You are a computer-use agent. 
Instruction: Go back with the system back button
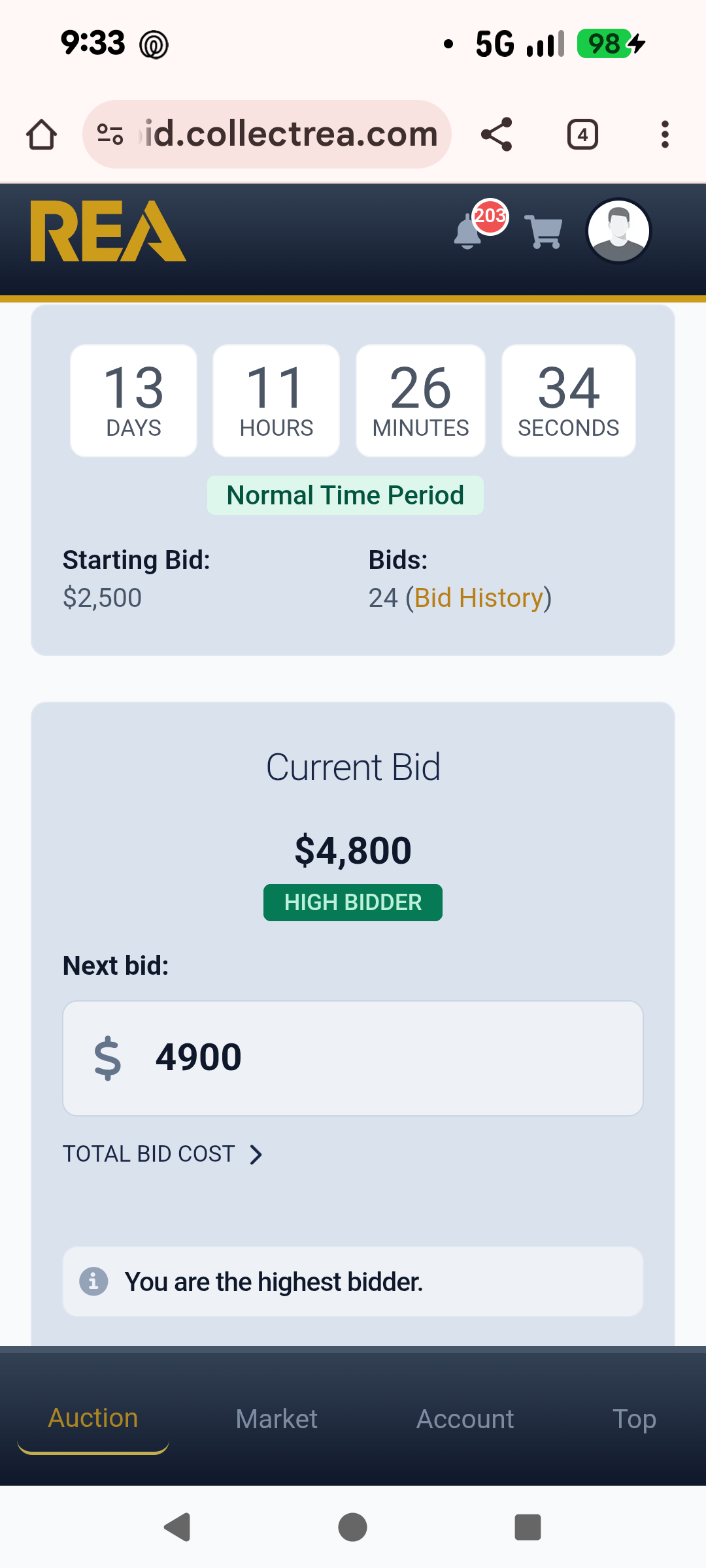pyautogui.click(x=177, y=1527)
